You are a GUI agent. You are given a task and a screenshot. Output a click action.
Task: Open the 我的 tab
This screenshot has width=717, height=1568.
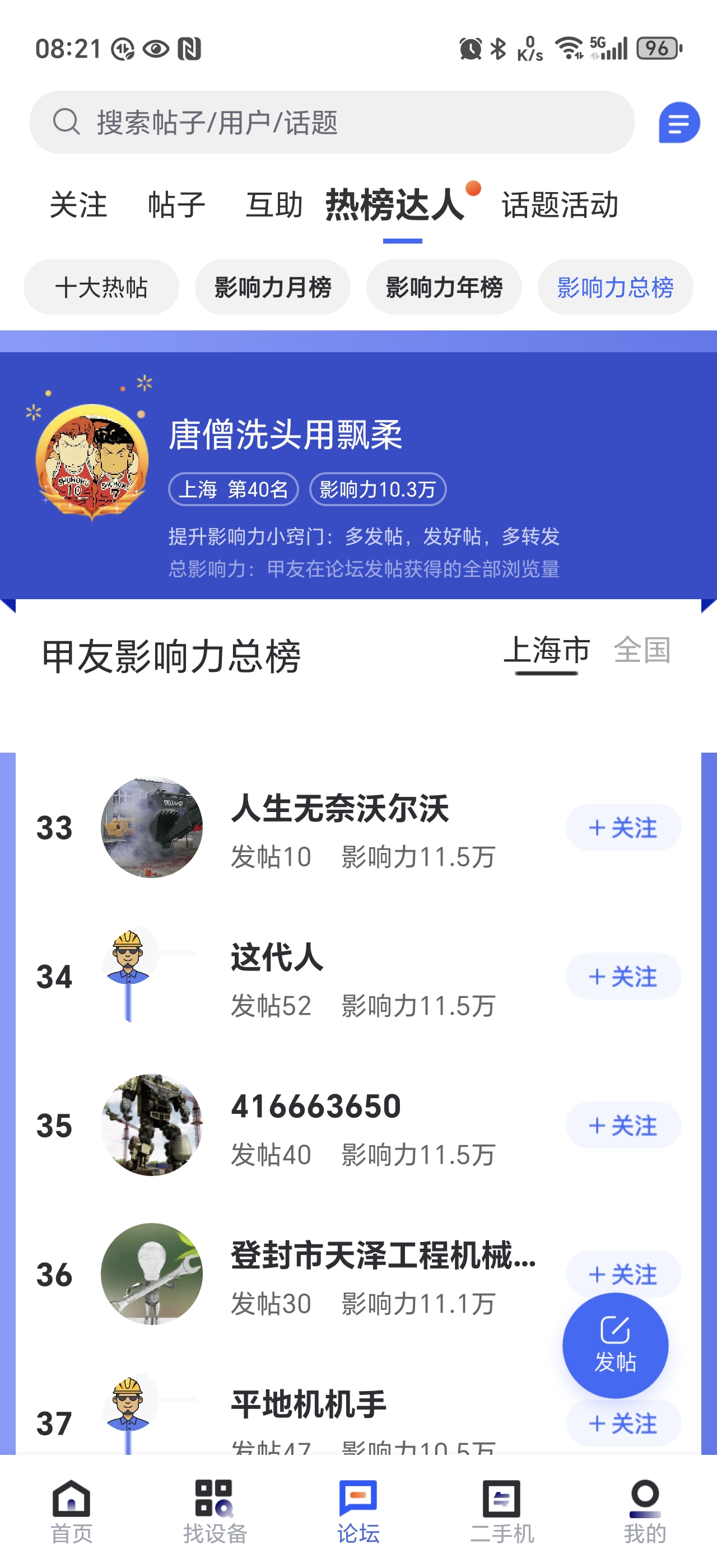point(645,1511)
